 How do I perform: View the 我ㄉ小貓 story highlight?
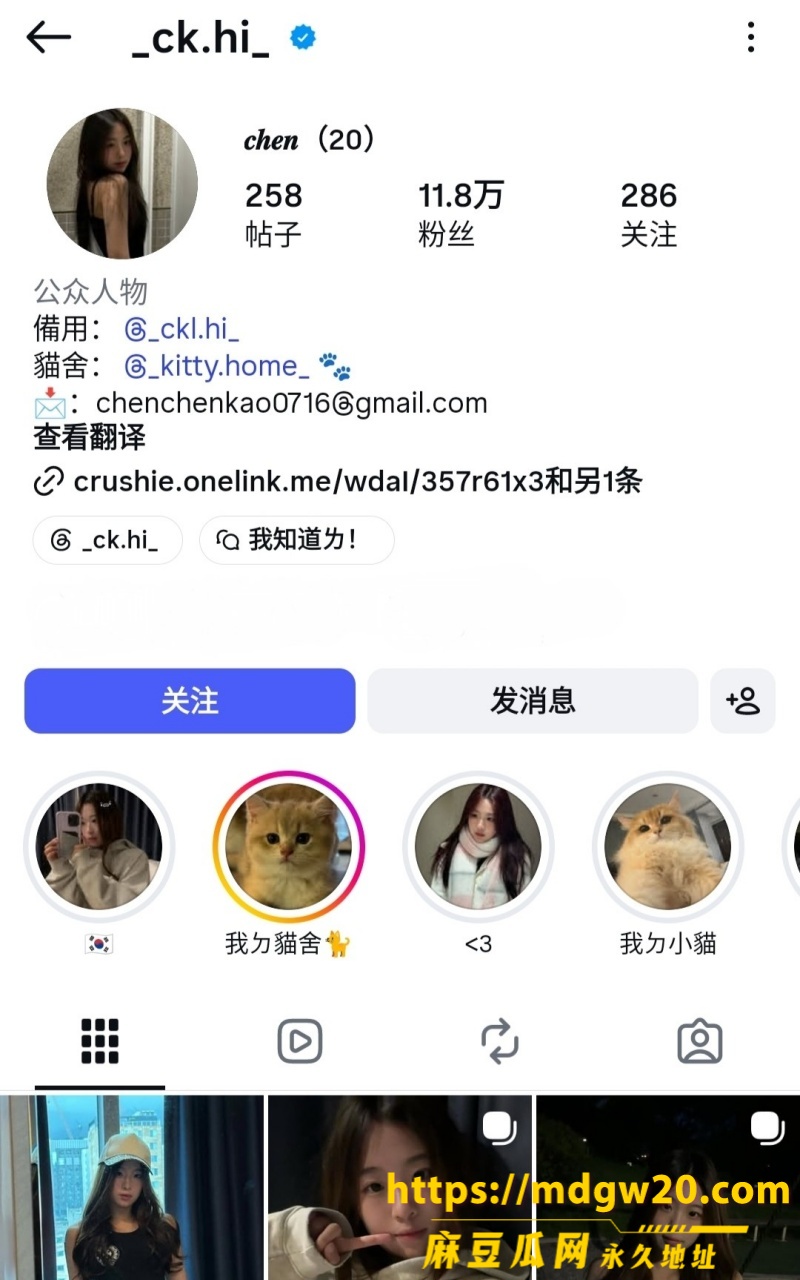tap(668, 846)
